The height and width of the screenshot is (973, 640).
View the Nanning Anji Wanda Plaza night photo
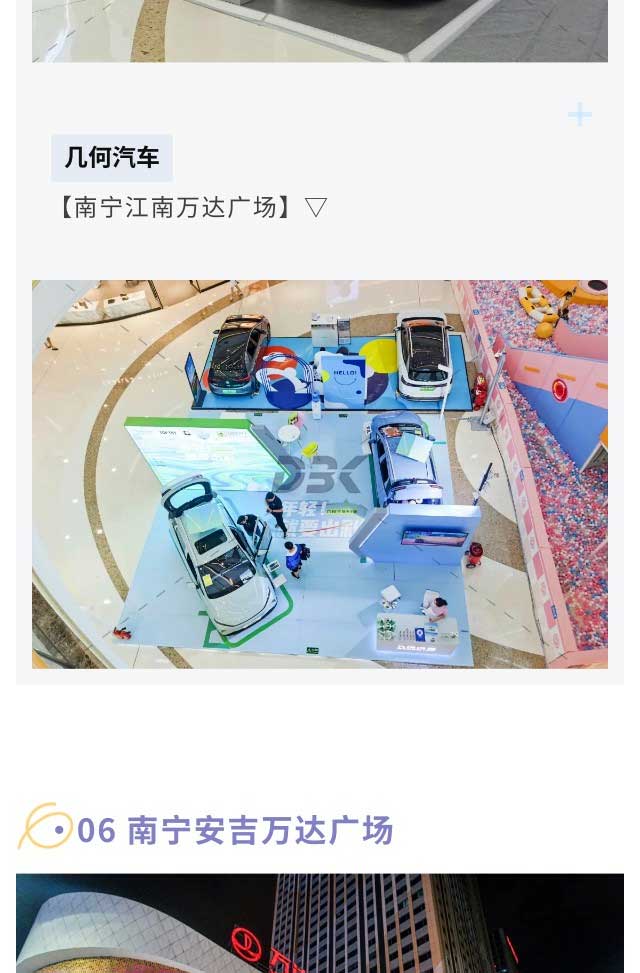pyautogui.click(x=320, y=923)
